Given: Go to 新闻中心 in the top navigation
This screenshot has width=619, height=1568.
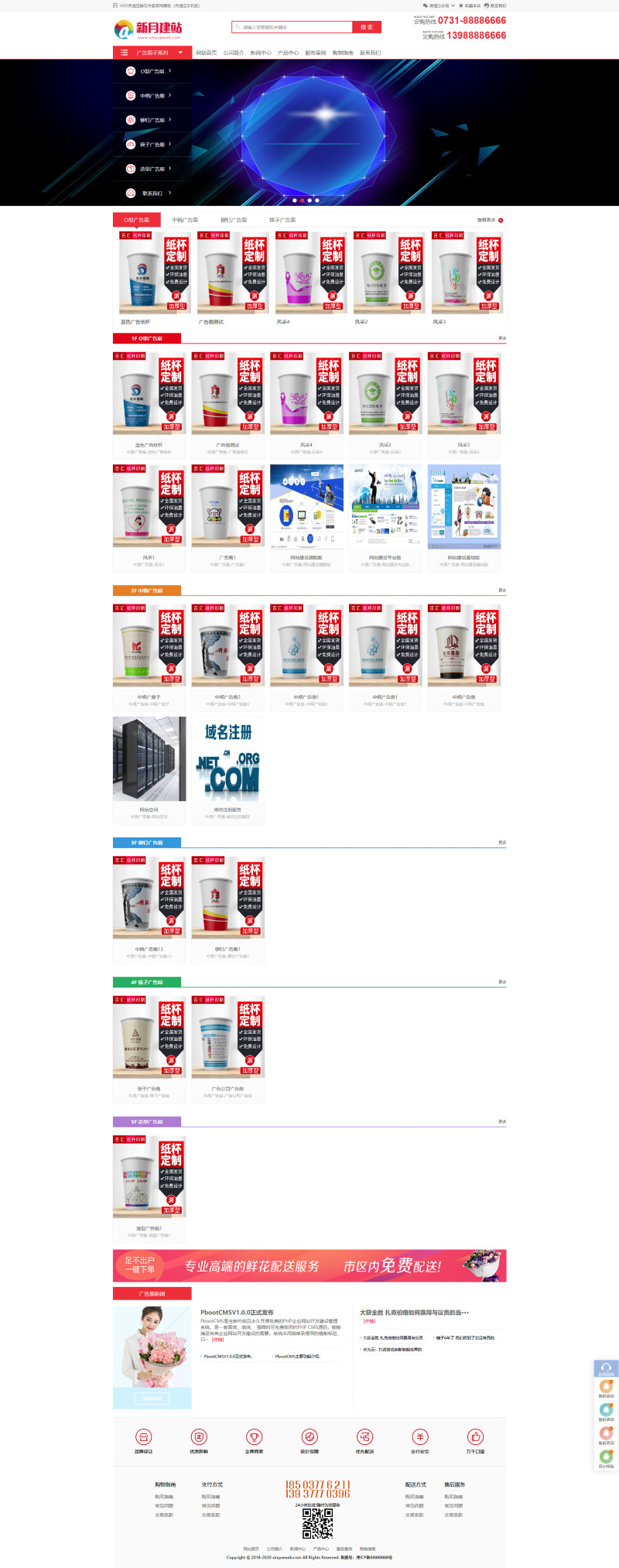Looking at the screenshot, I should [x=261, y=53].
